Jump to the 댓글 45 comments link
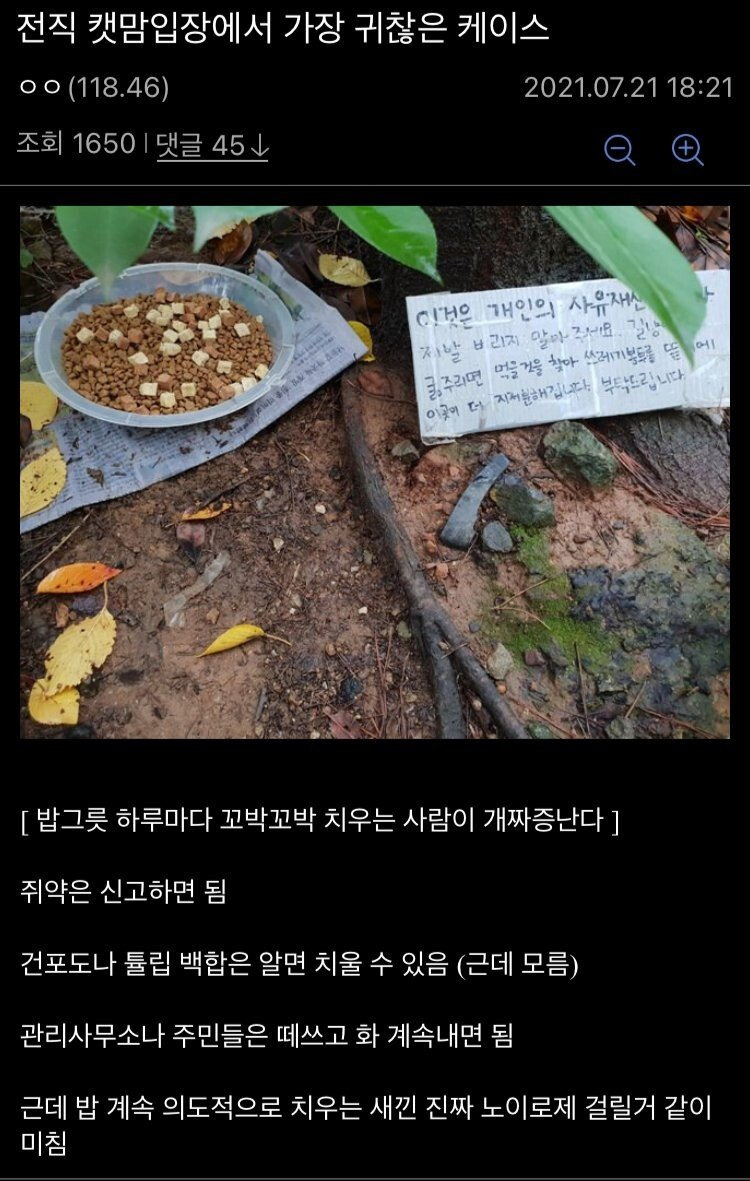The width and height of the screenshot is (750, 1181). click(x=212, y=146)
